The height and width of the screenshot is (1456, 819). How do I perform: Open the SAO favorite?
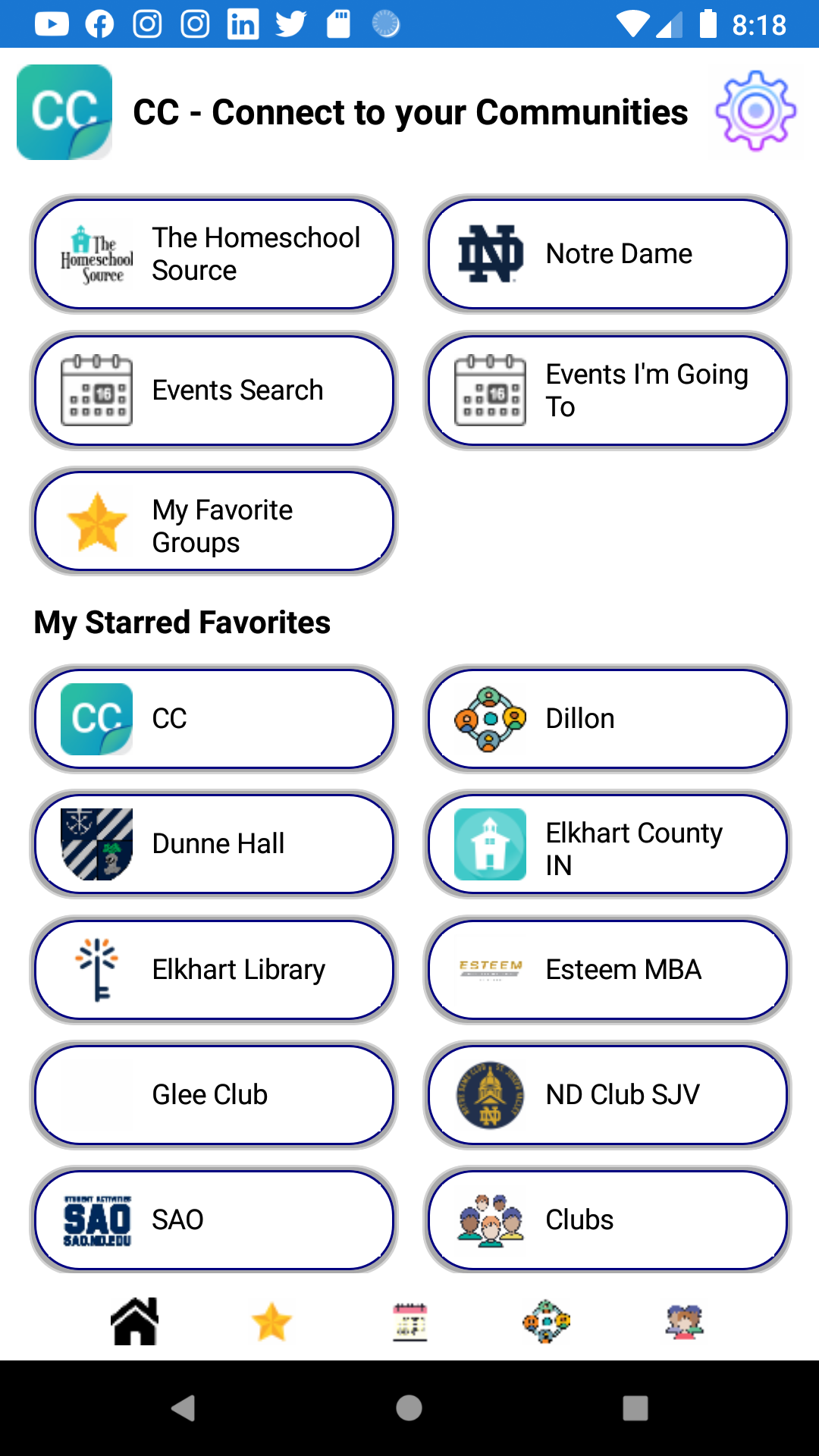[213, 1219]
